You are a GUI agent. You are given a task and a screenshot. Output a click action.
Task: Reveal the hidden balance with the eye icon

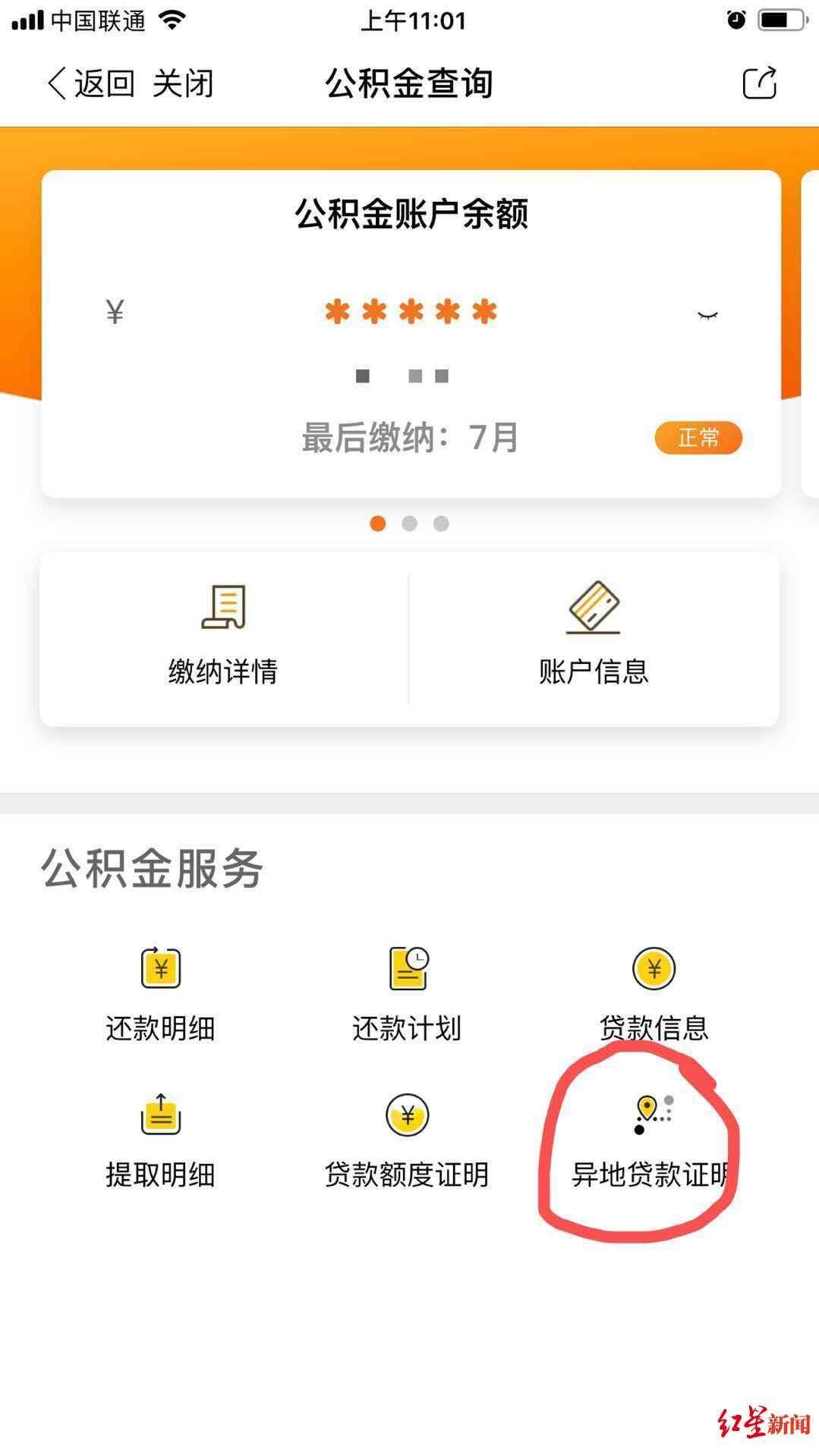point(707,314)
